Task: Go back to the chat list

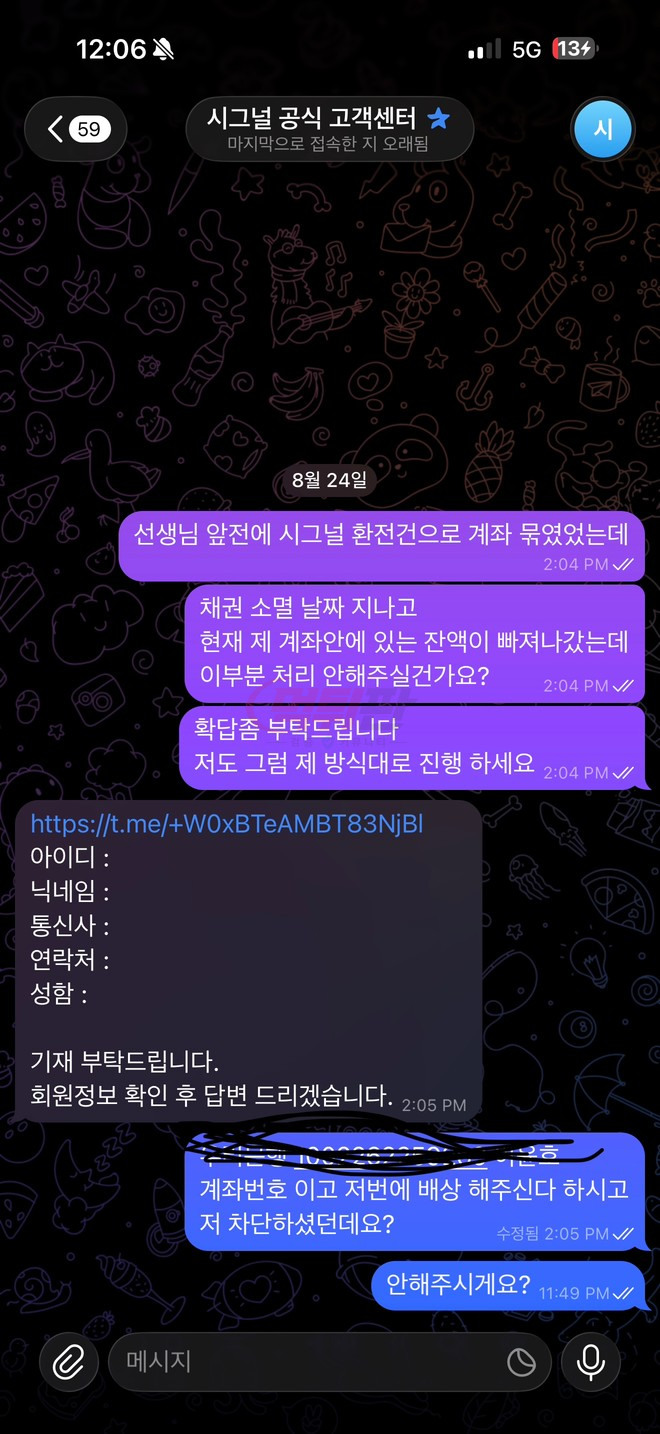Action: click(75, 129)
